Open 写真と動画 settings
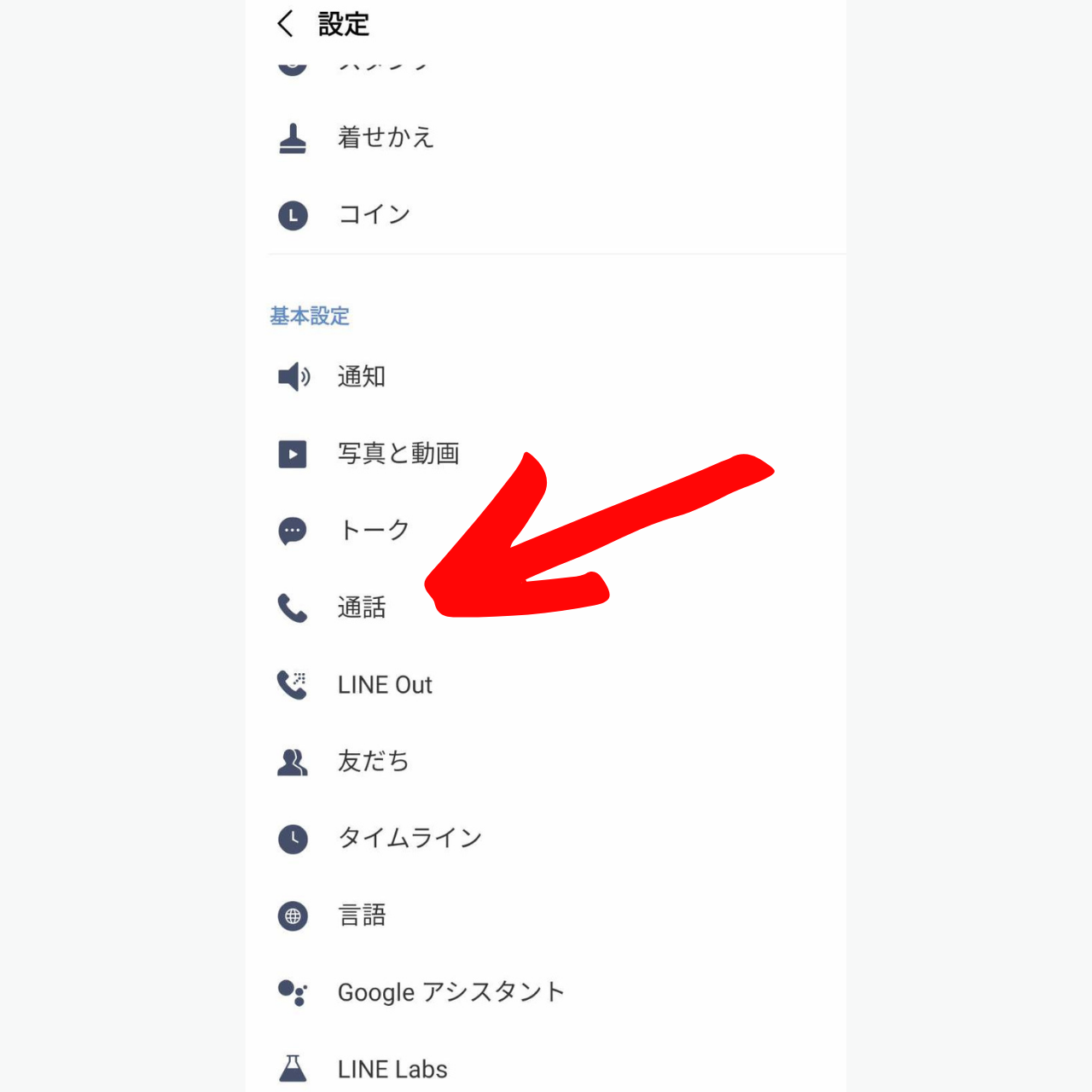The image size is (1092, 1092). coord(398,454)
